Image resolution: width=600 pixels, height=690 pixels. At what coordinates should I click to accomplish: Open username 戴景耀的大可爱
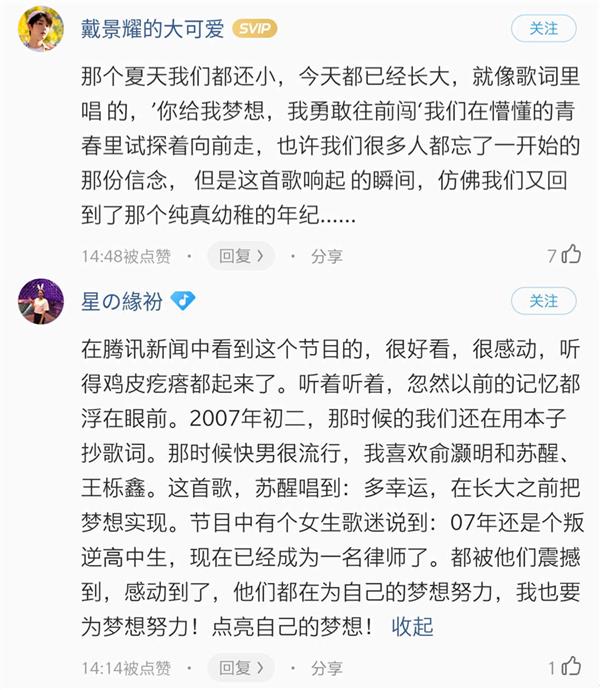click(151, 30)
